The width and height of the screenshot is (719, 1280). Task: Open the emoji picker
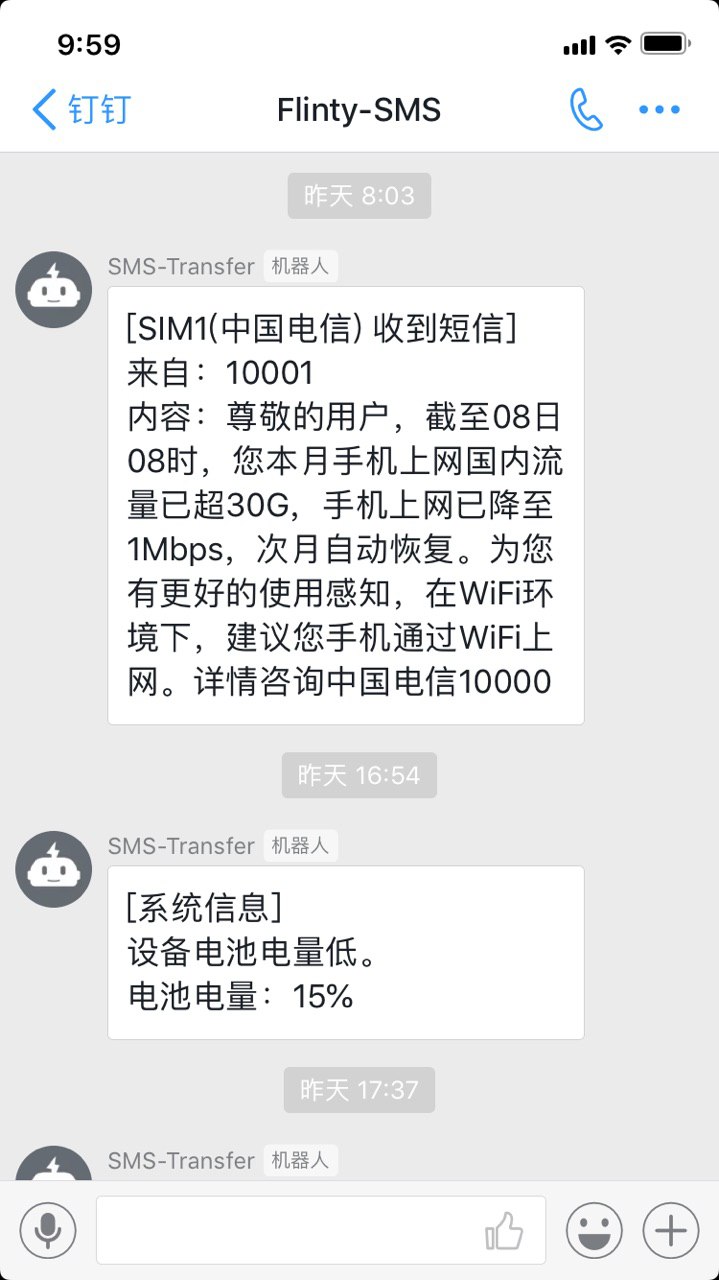tap(594, 1230)
